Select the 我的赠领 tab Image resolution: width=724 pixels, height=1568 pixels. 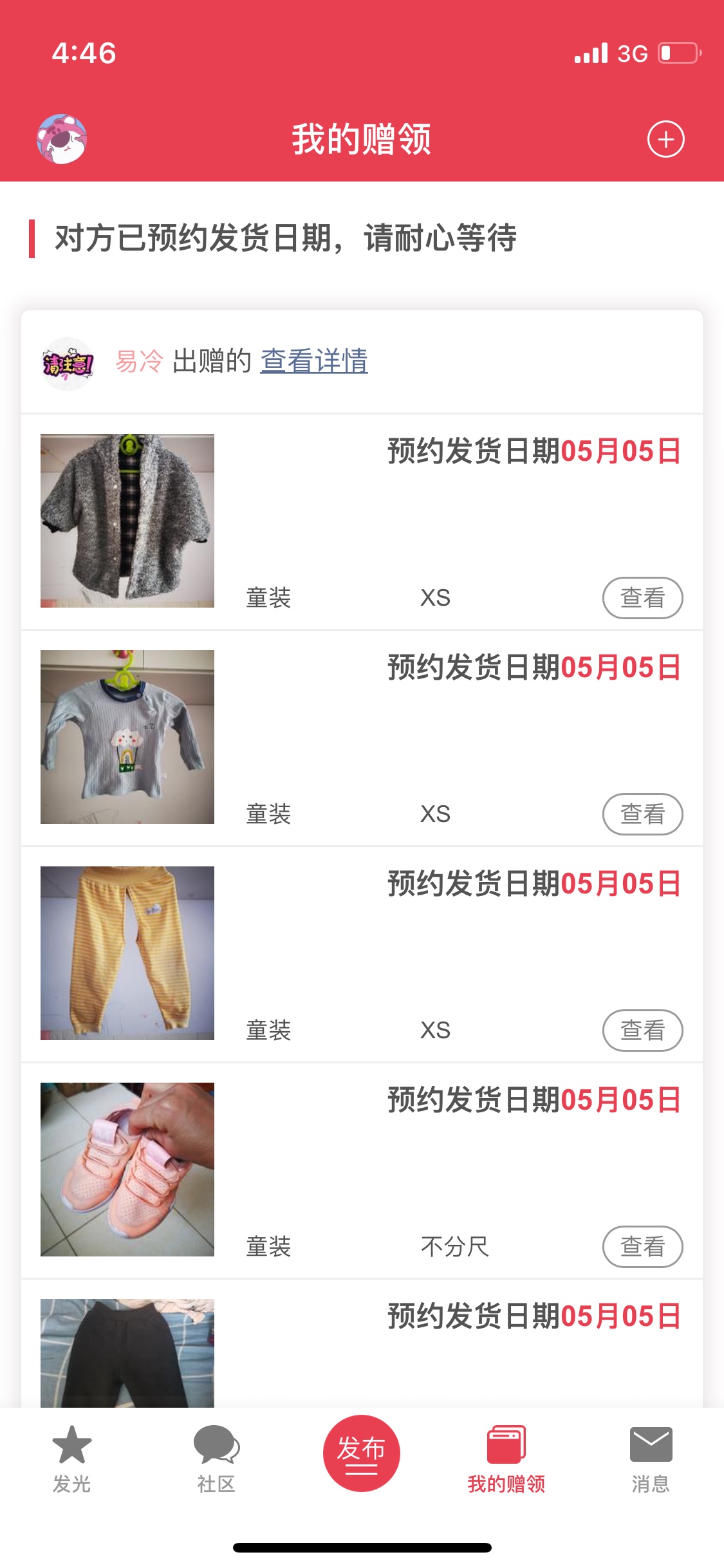click(506, 1459)
